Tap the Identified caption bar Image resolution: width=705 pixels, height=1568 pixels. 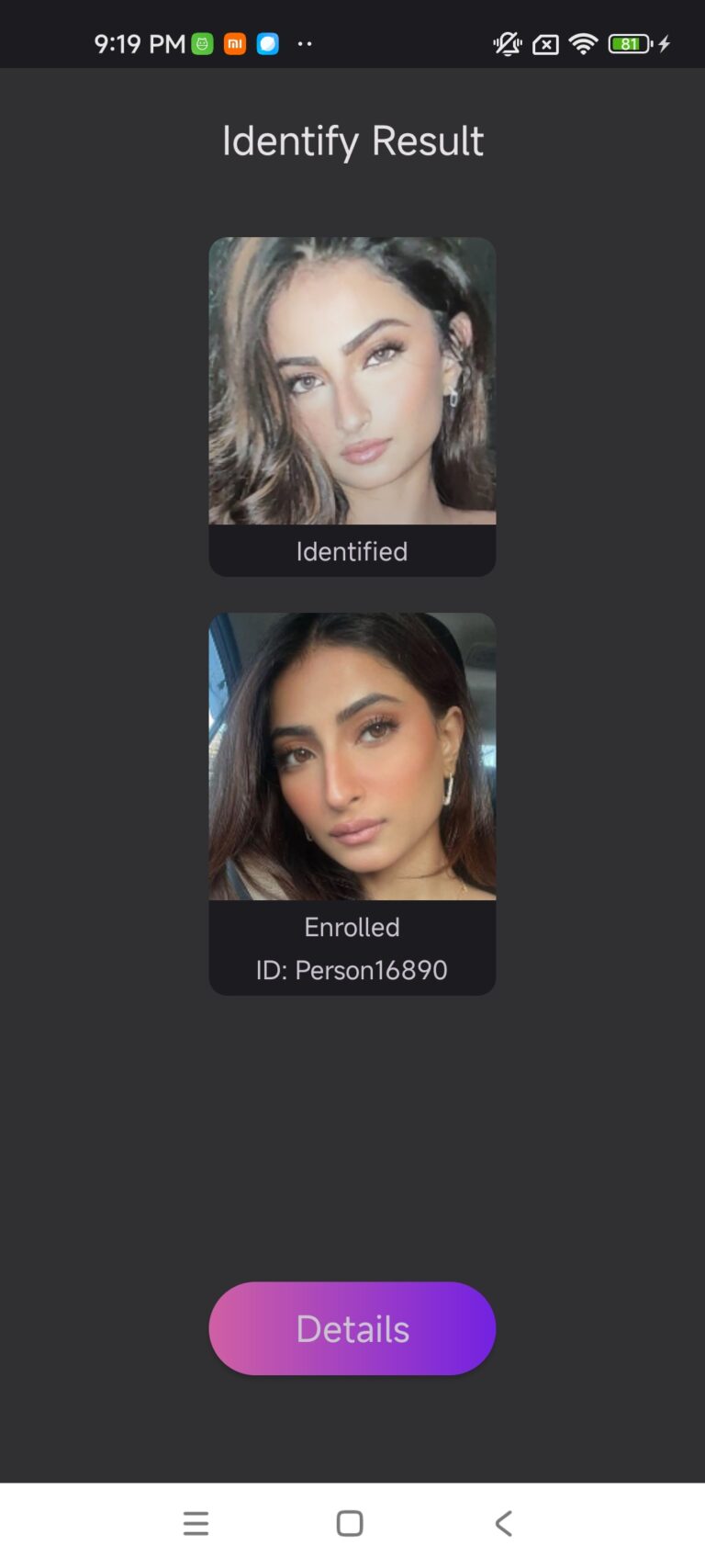point(352,551)
